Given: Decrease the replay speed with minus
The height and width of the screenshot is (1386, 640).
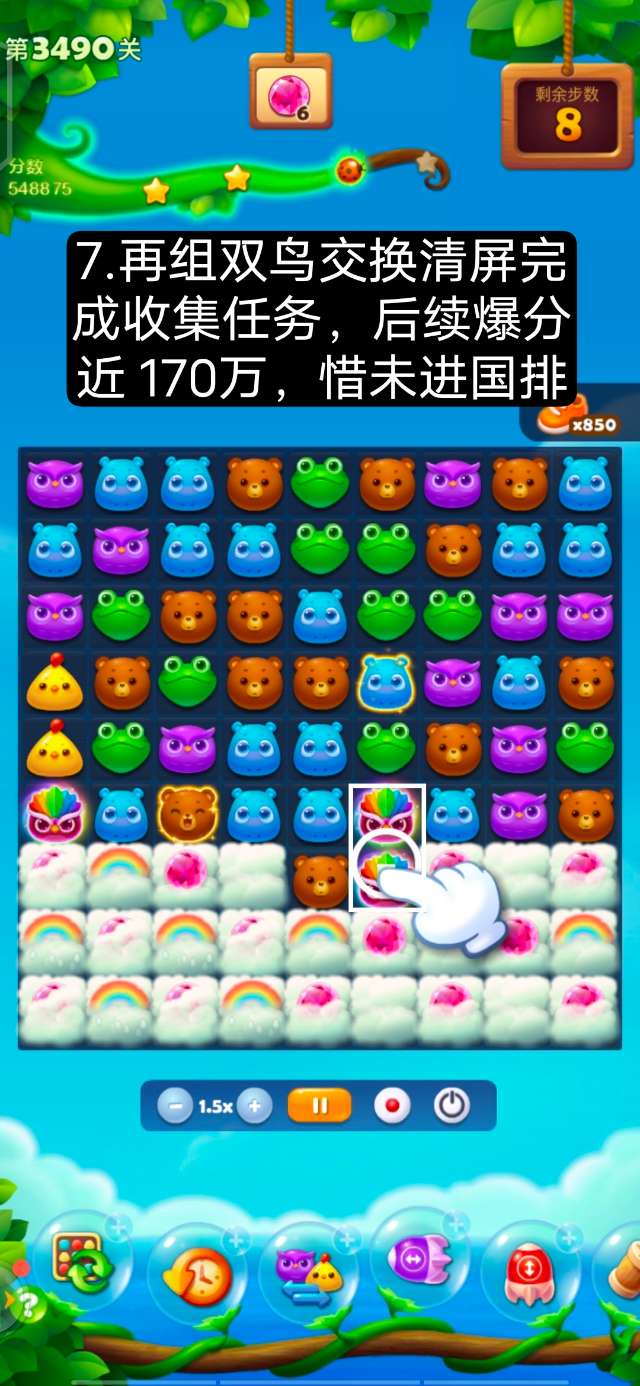Looking at the screenshot, I should 176,1106.
